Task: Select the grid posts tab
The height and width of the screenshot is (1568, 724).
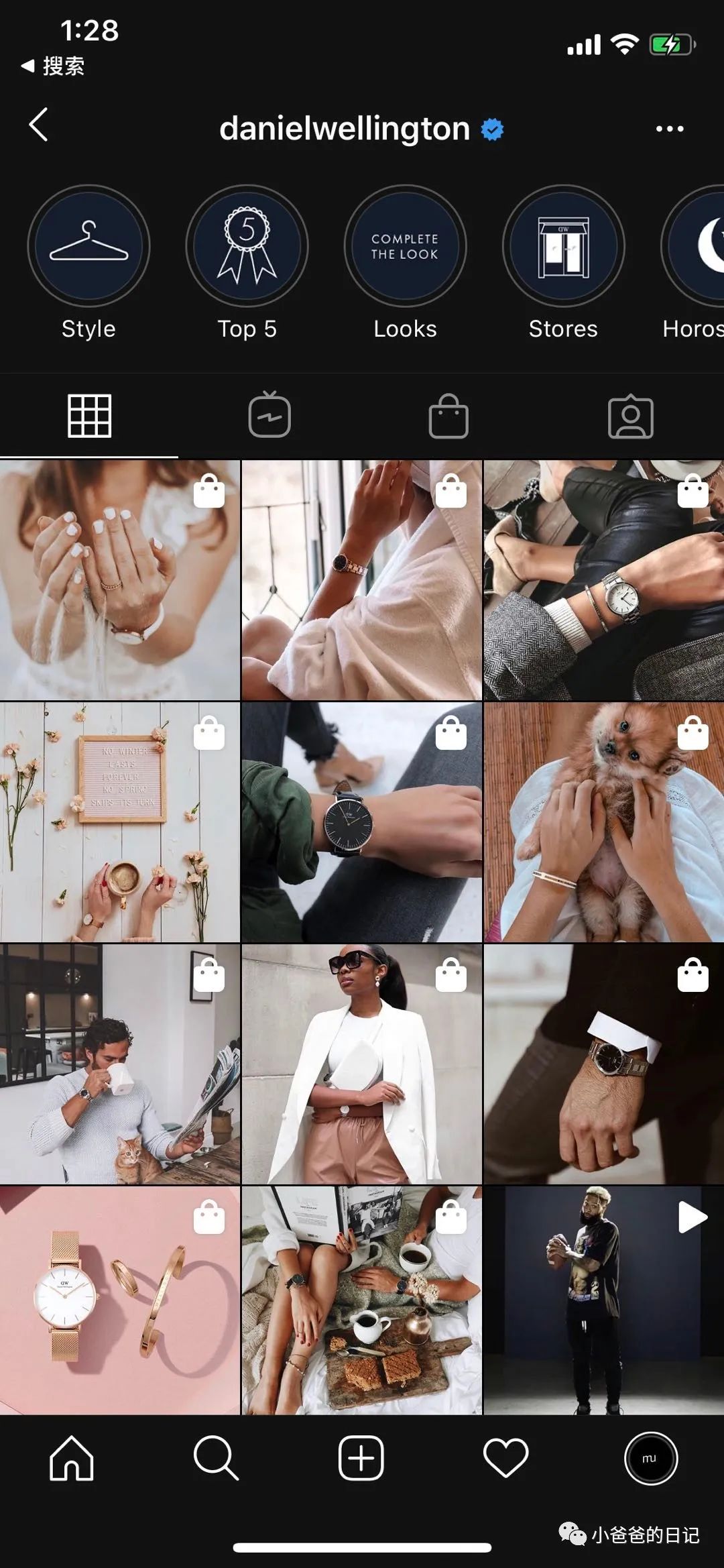Action: click(89, 416)
